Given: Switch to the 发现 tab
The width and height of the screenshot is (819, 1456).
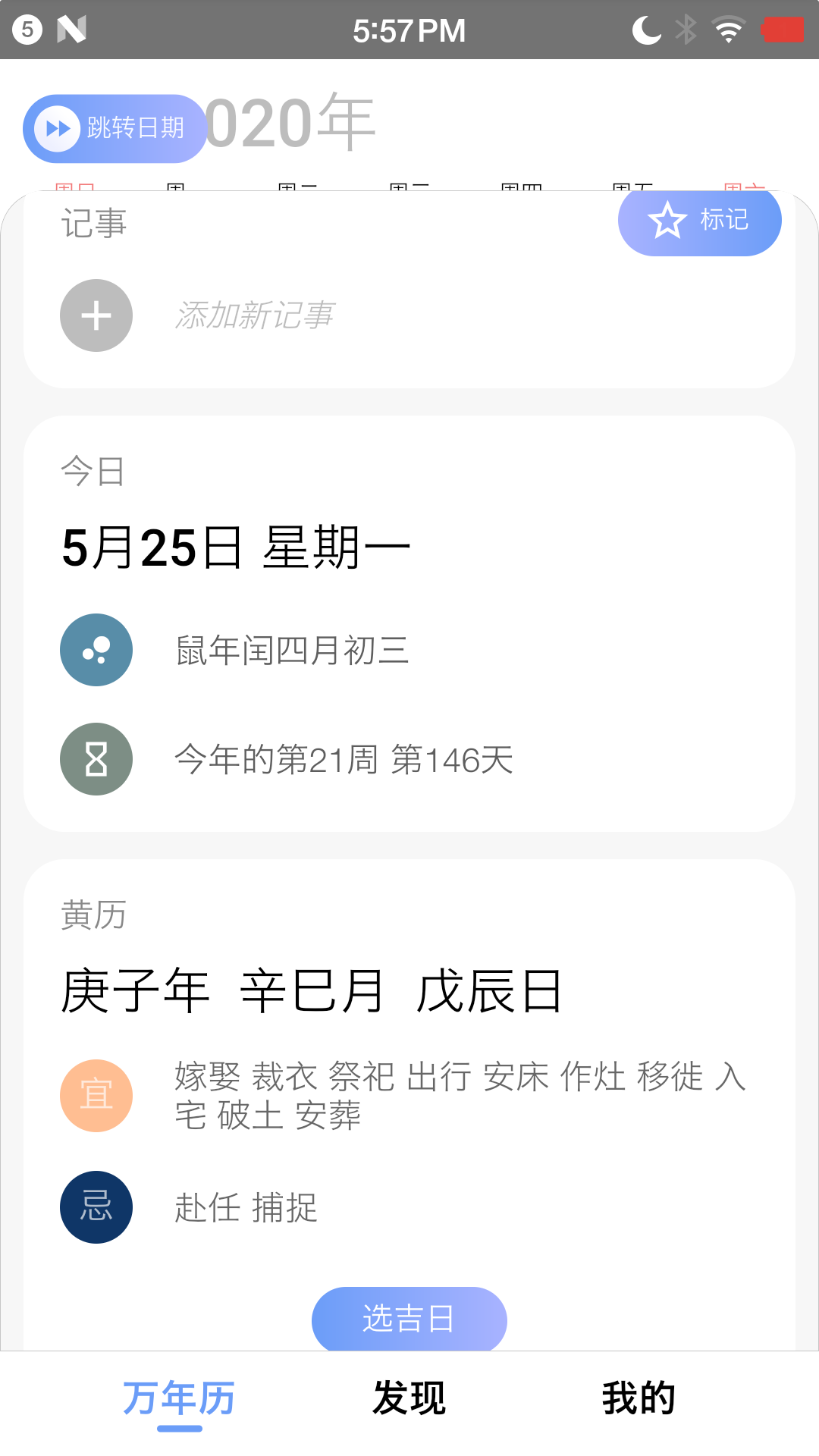Looking at the screenshot, I should (x=408, y=1398).
